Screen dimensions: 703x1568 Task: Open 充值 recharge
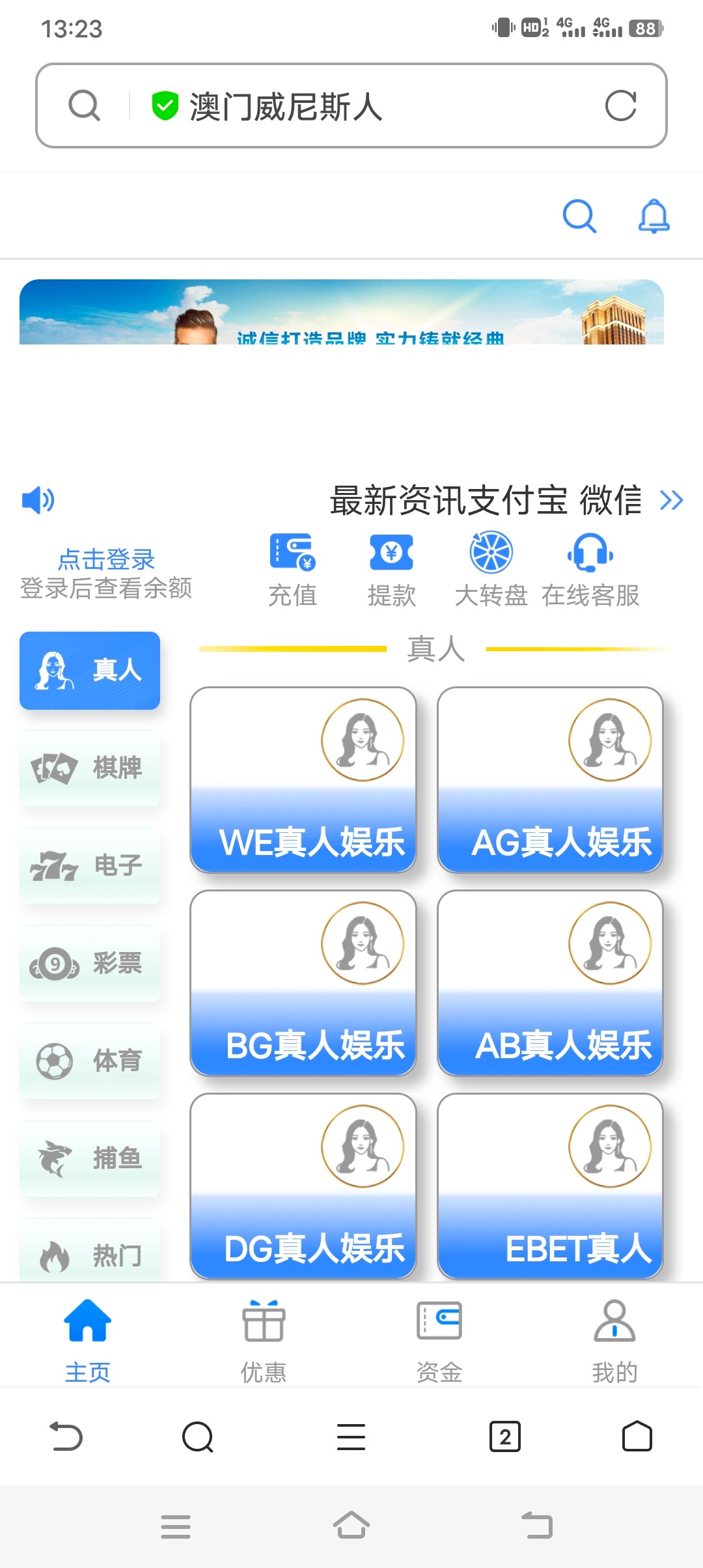pyautogui.click(x=292, y=570)
